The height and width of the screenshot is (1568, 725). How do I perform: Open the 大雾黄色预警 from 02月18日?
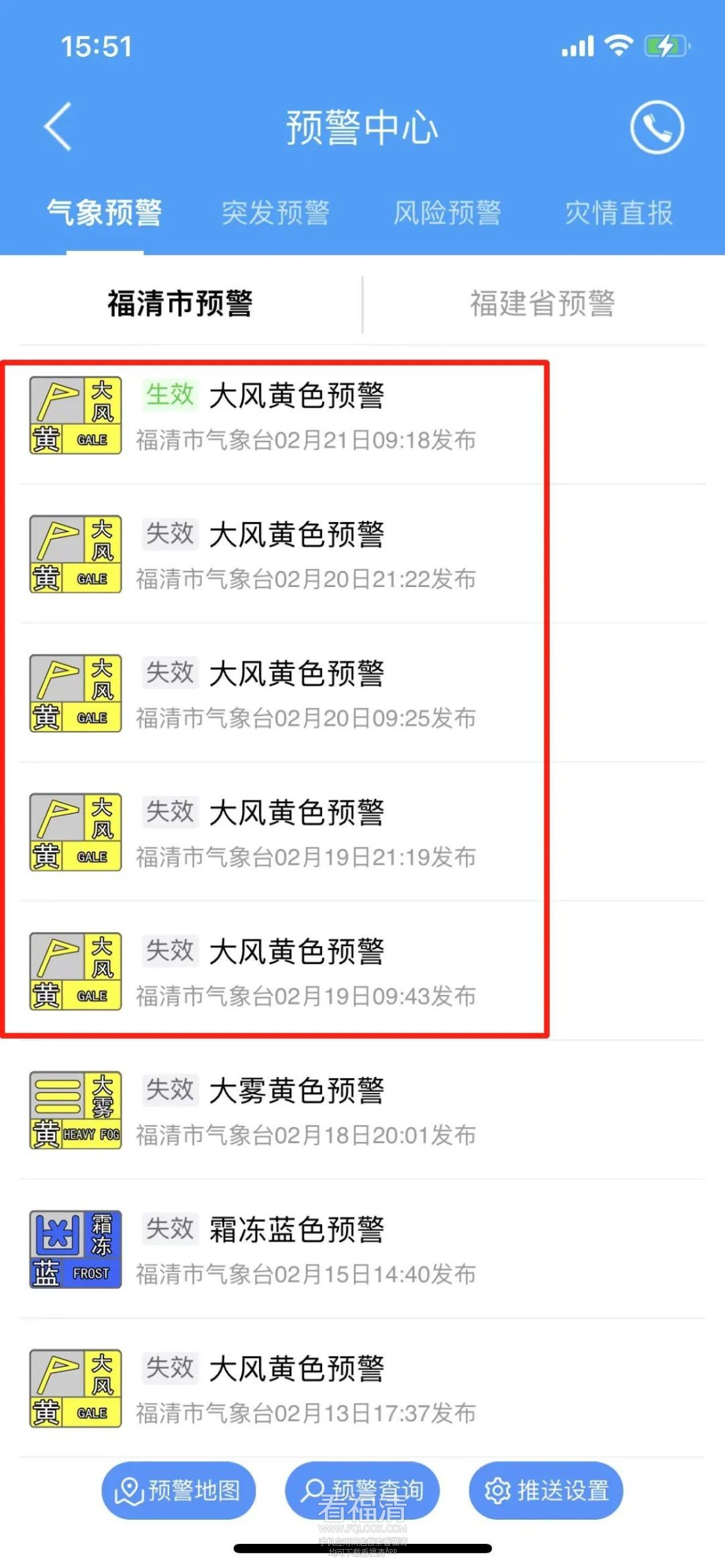tap(305, 1111)
